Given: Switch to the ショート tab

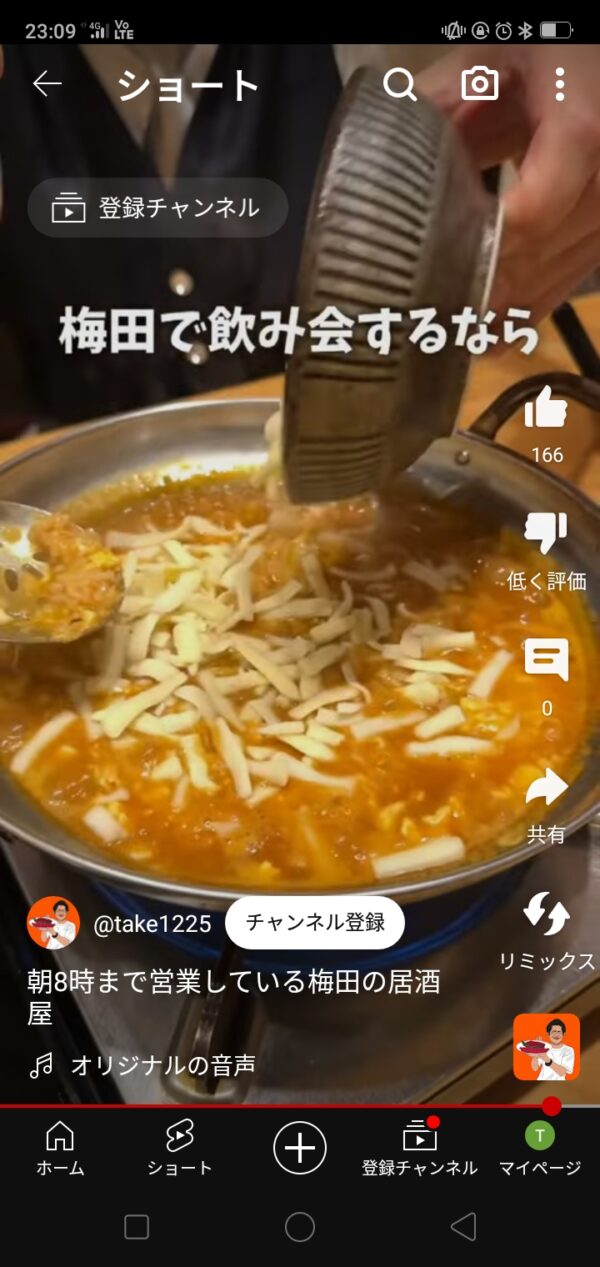Looking at the screenshot, I should point(180,1147).
